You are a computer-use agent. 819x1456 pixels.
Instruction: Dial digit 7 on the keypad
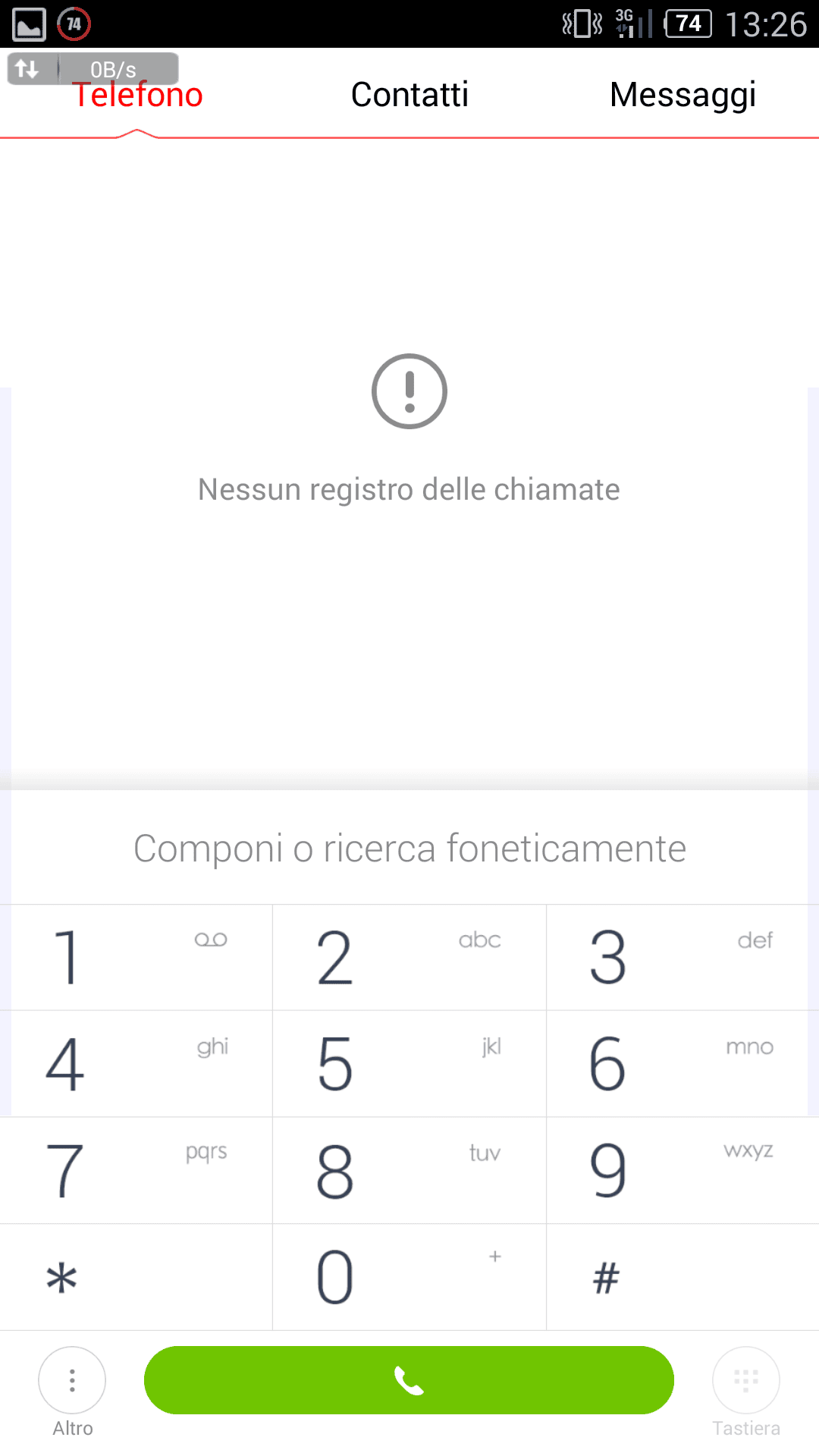[x=136, y=1170]
